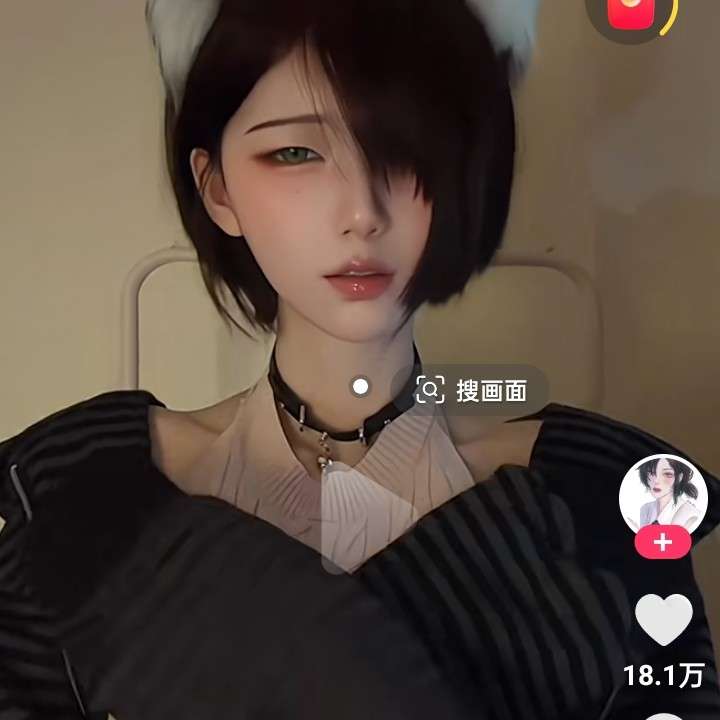Open the creator's profile avatar
This screenshot has height=720, width=720.
[x=657, y=496]
